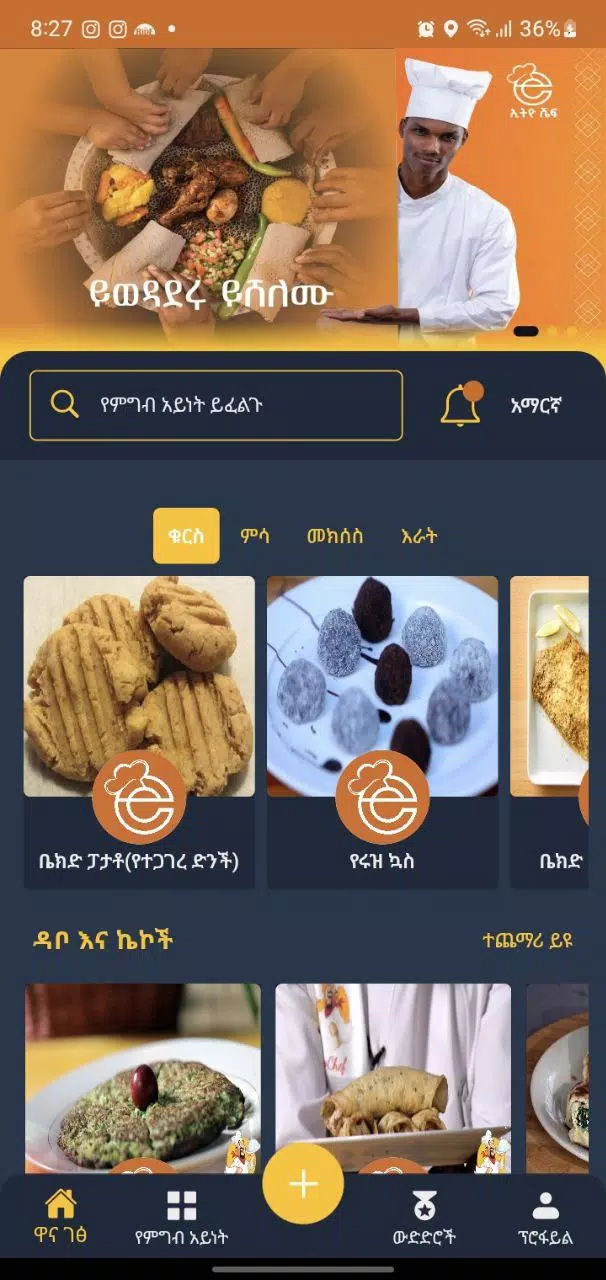Open the የሩዝ ኳስ recipe card

pos(382,730)
